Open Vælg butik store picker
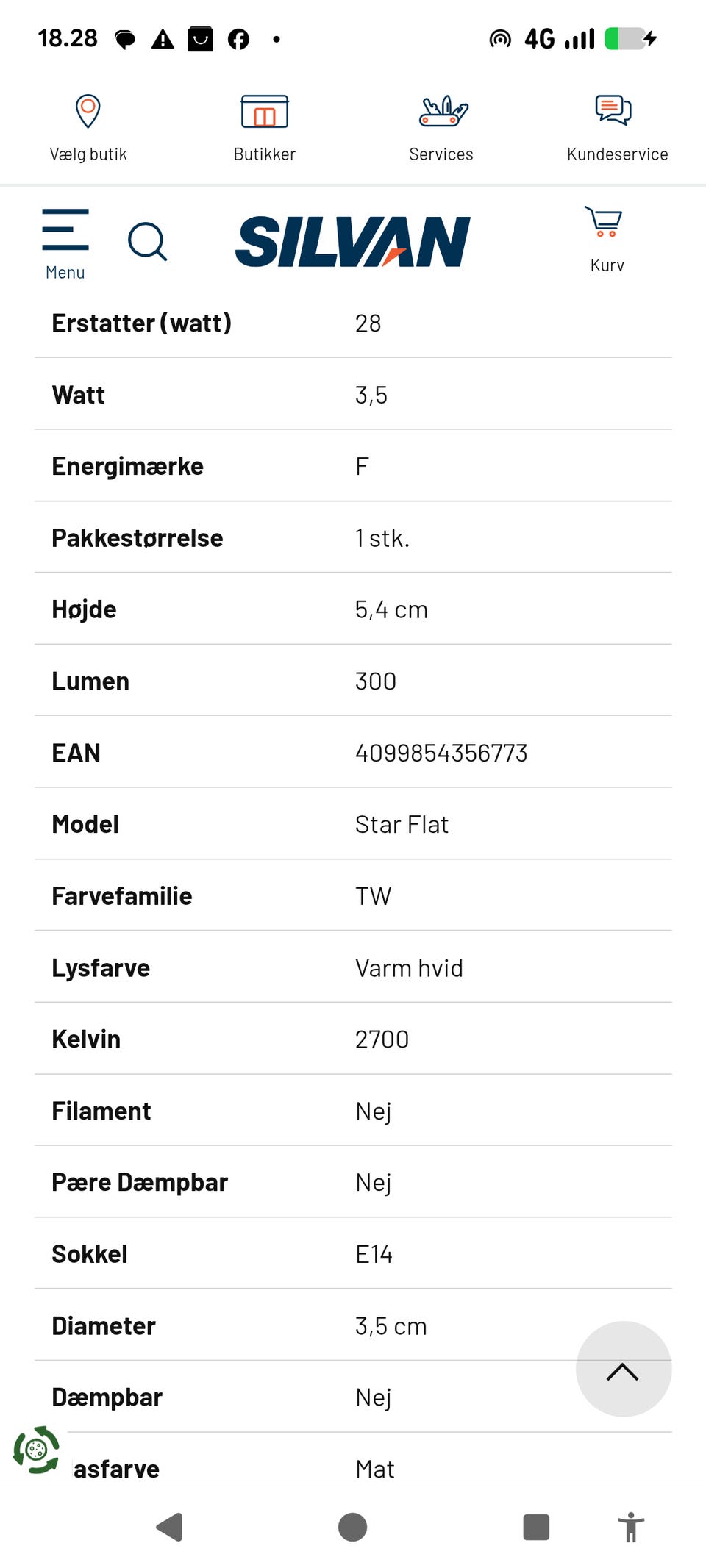 point(88,128)
